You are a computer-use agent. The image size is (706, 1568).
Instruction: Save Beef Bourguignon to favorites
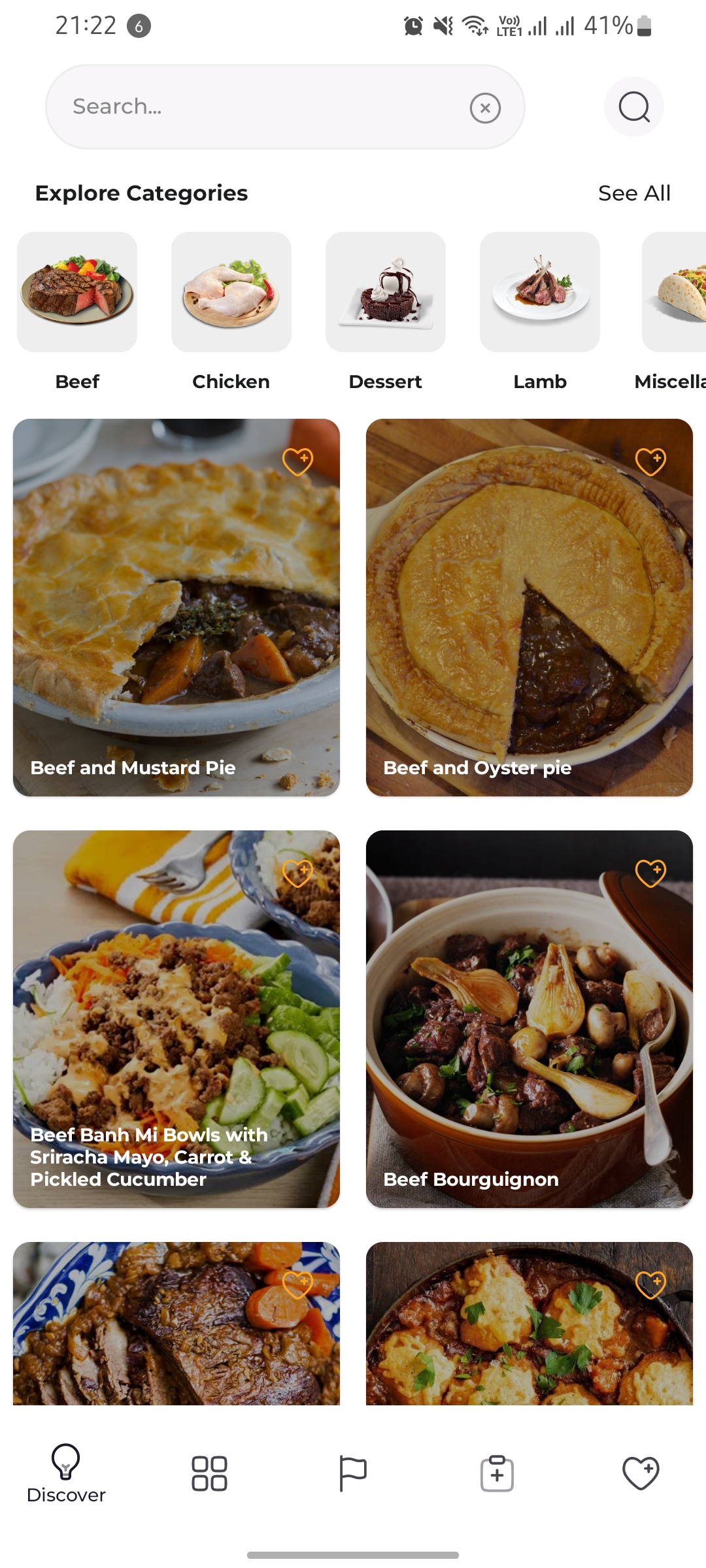click(650, 873)
